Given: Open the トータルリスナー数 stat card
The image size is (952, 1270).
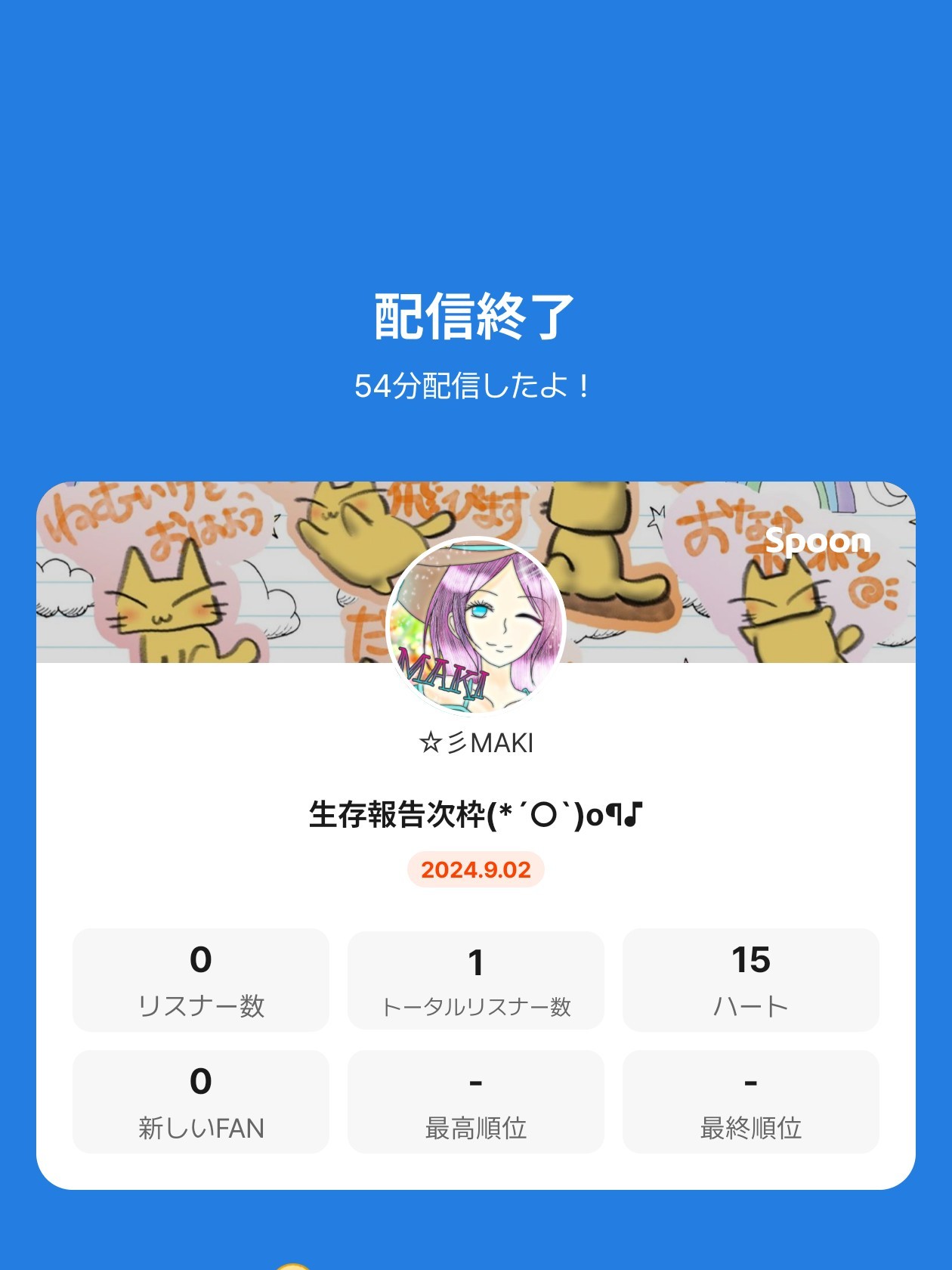Looking at the screenshot, I should (475, 980).
